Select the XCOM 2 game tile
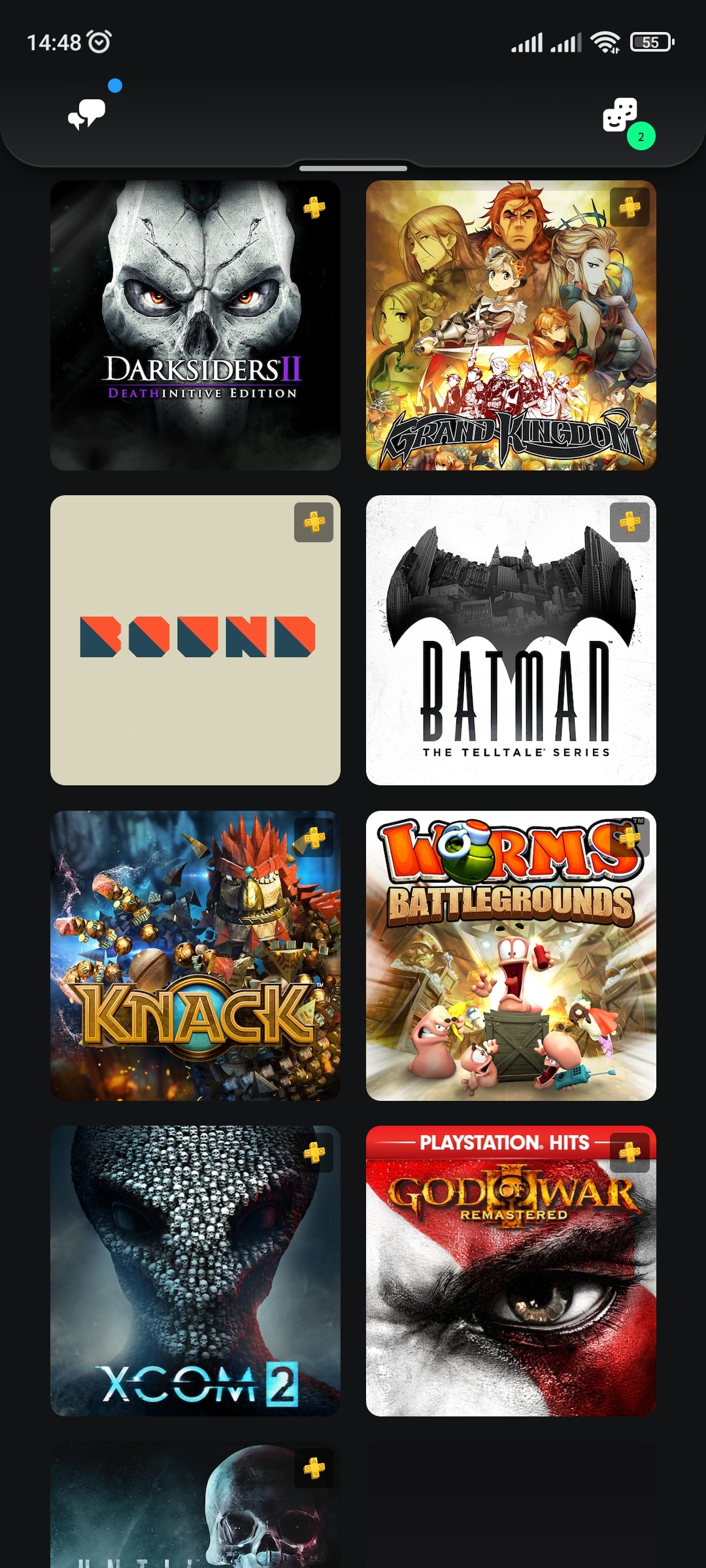 click(x=195, y=1270)
